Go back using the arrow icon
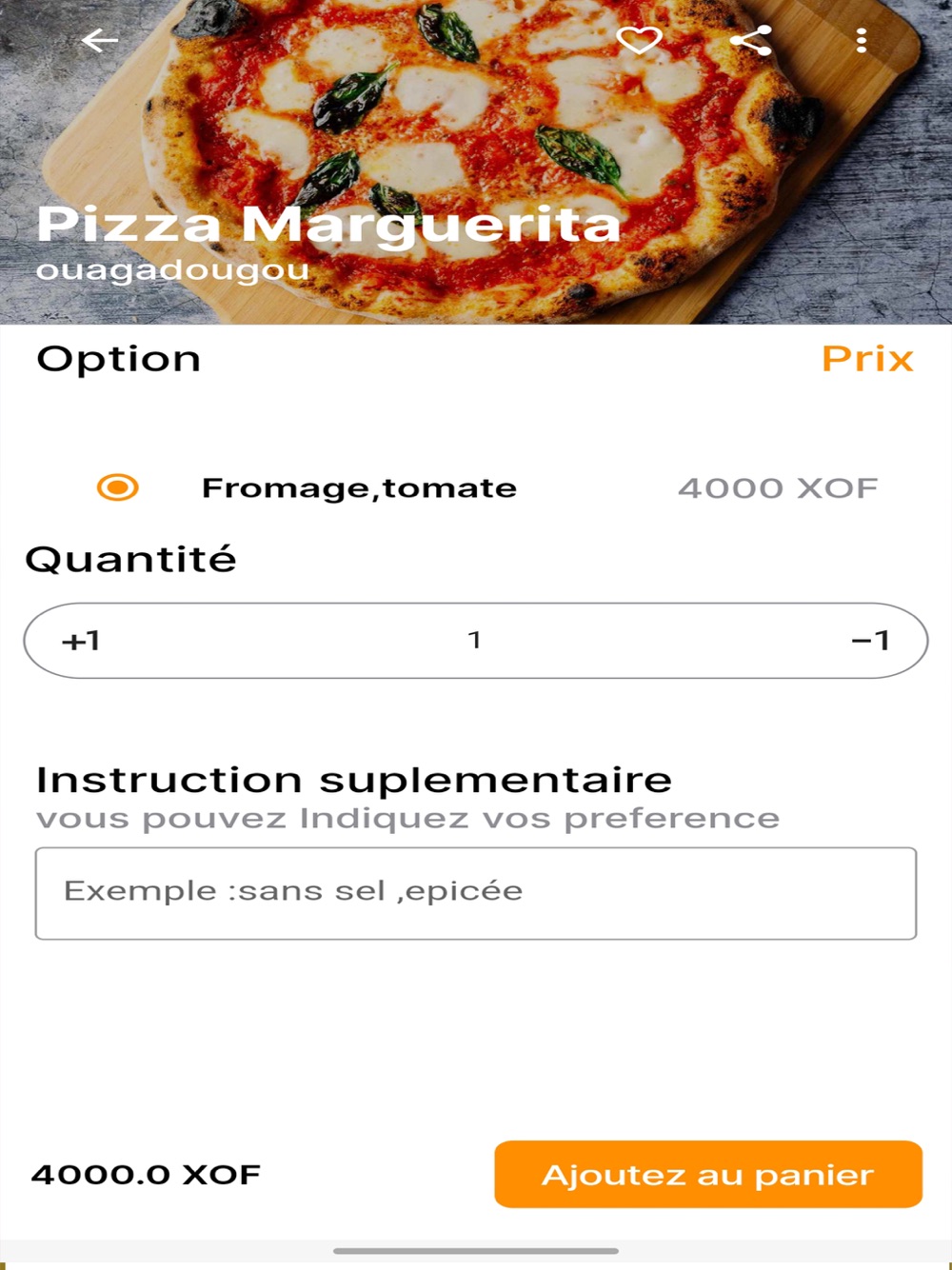 click(100, 40)
